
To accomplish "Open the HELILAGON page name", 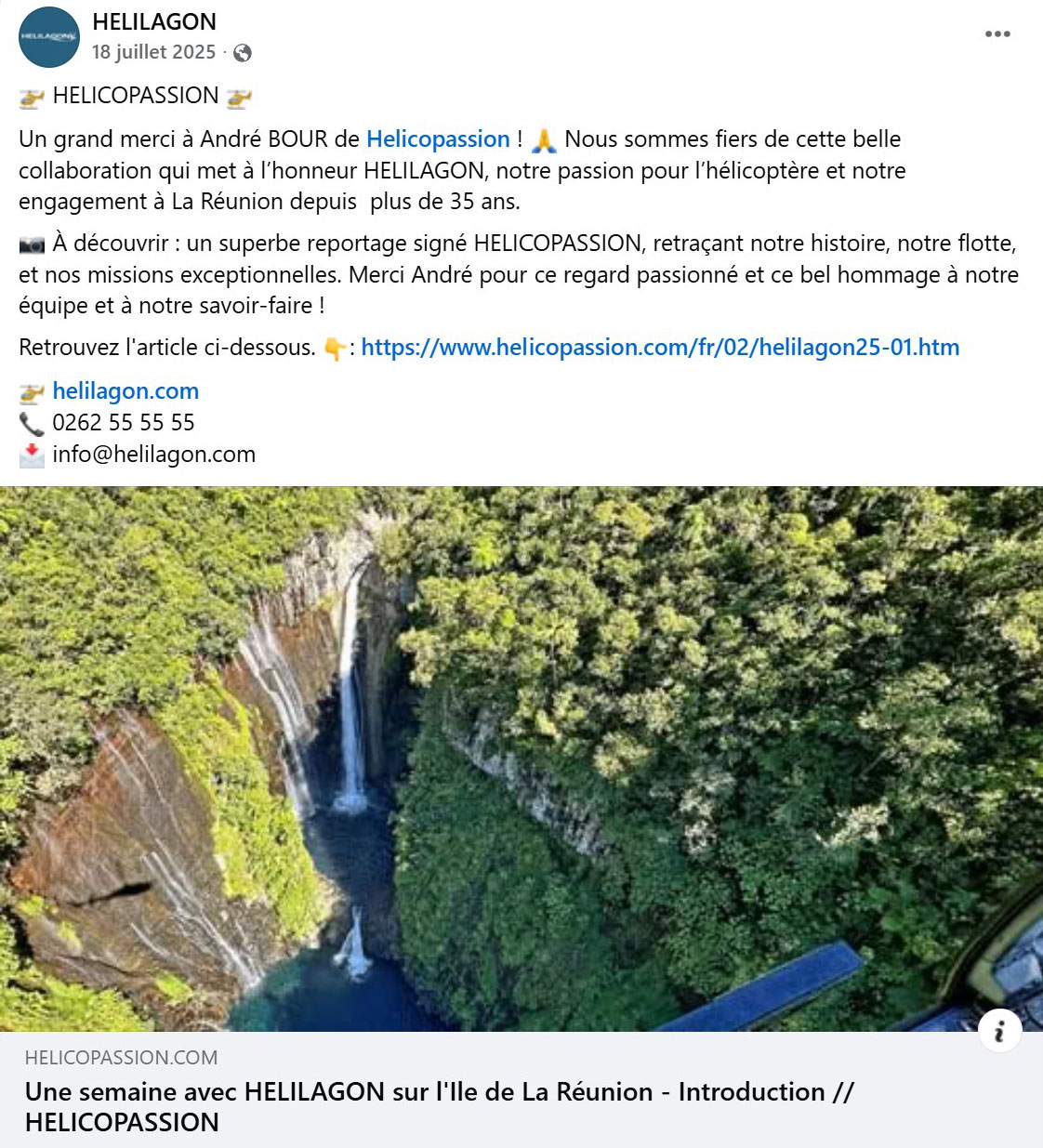I will (154, 21).
